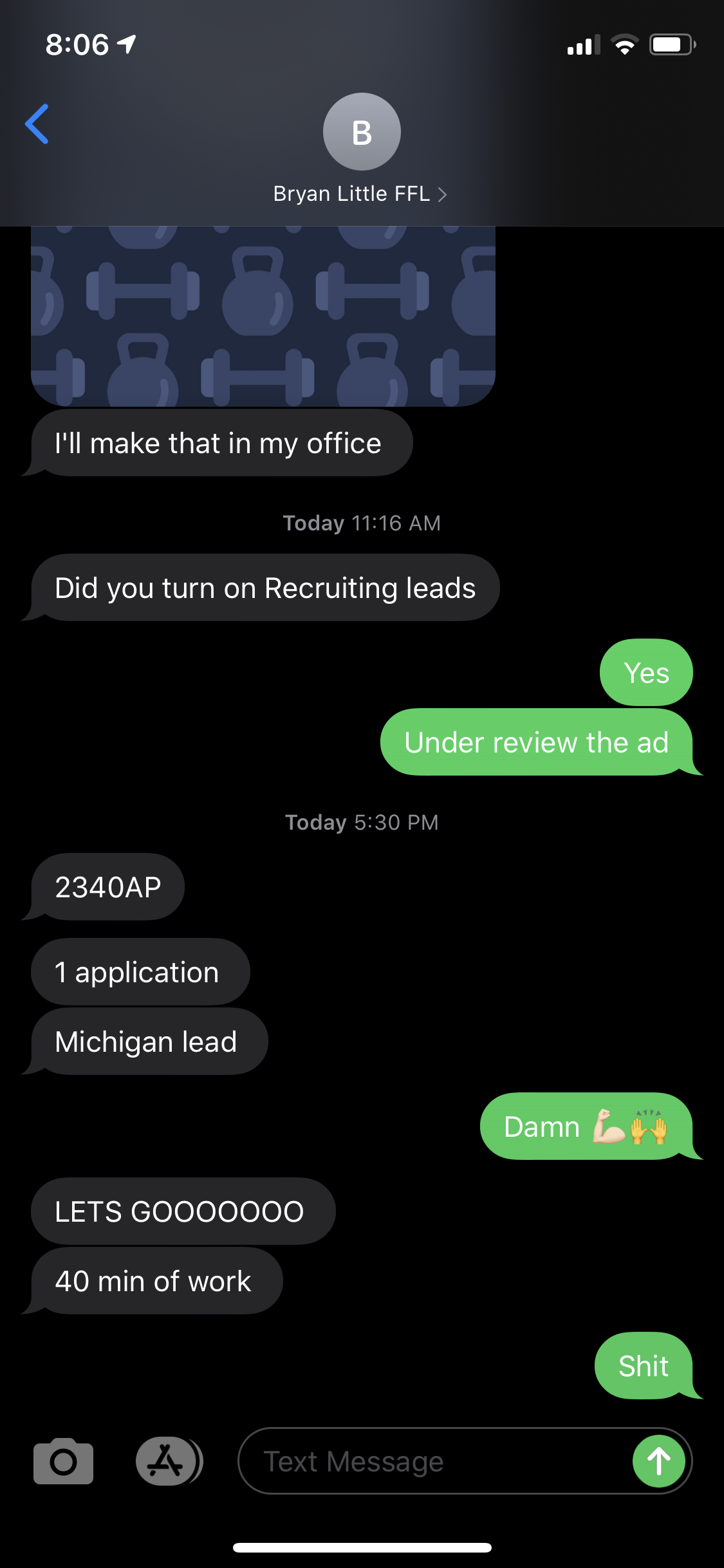Open the App Store apps drawer
This screenshot has width=724, height=1568.
[167, 1461]
